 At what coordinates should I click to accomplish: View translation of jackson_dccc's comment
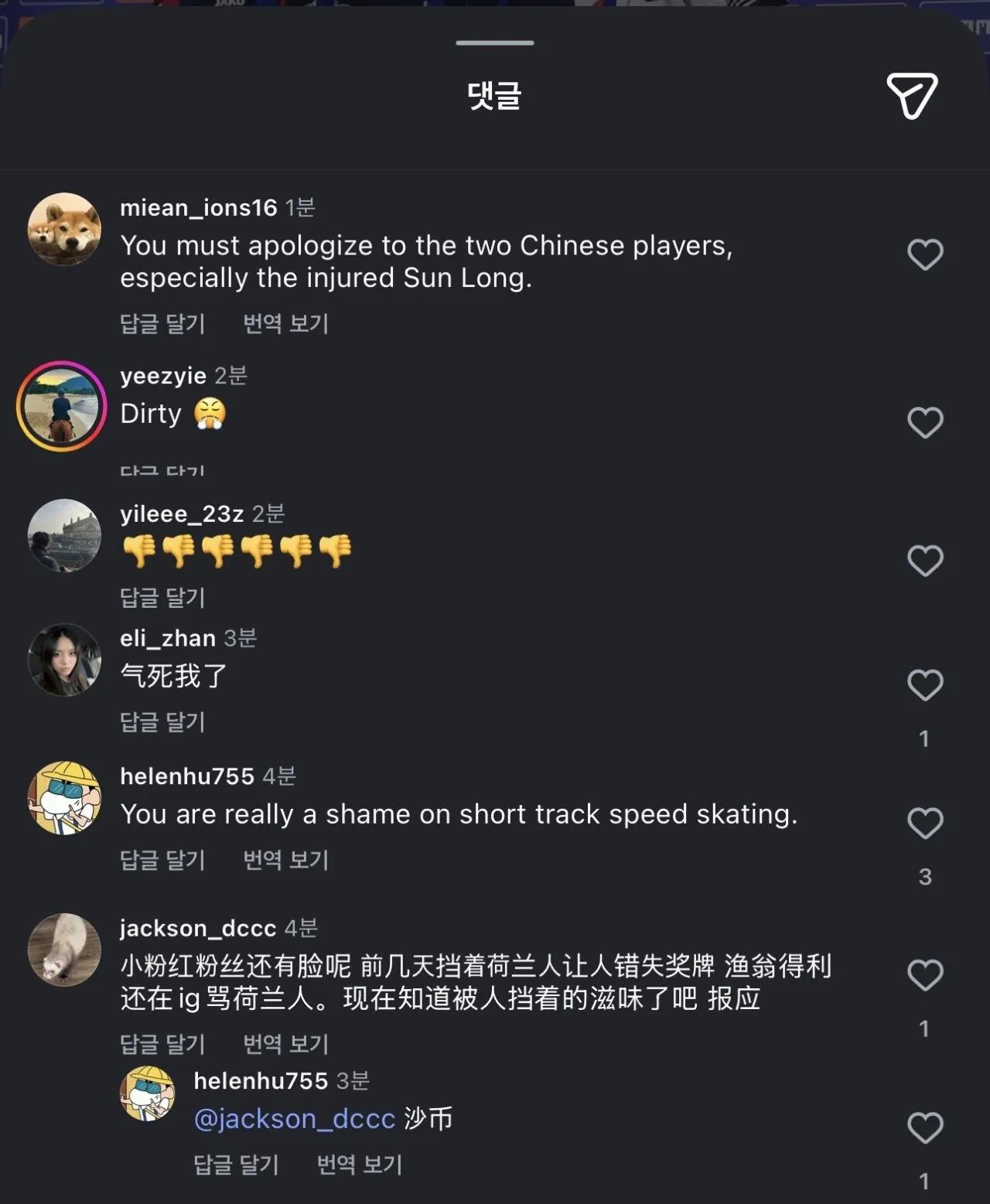click(x=285, y=1044)
